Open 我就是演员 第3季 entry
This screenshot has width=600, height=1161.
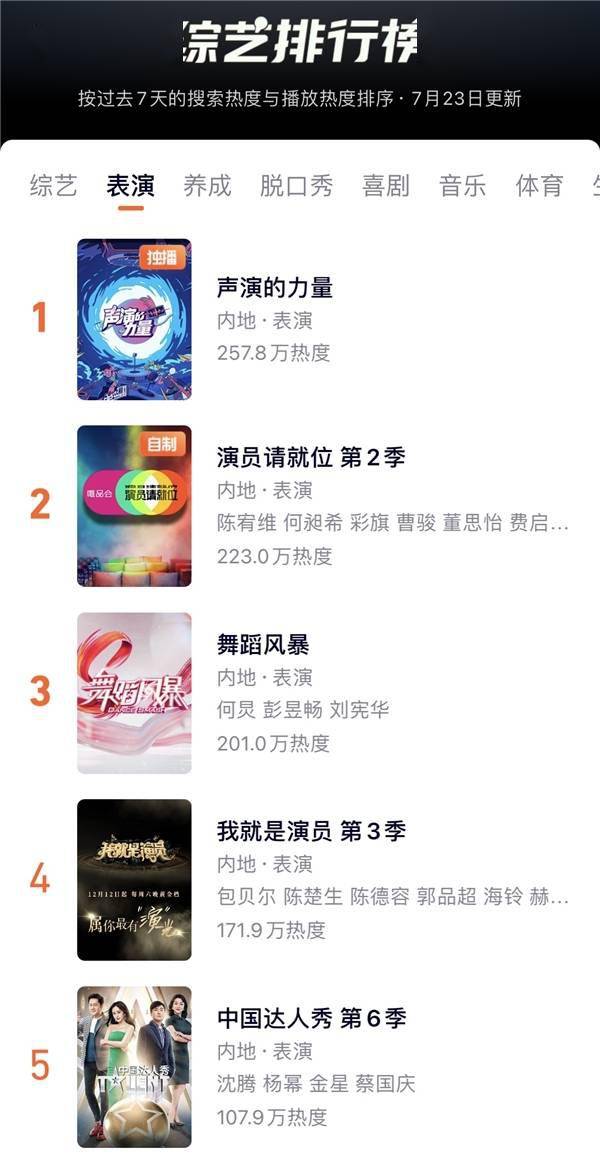pyautogui.click(x=310, y=831)
